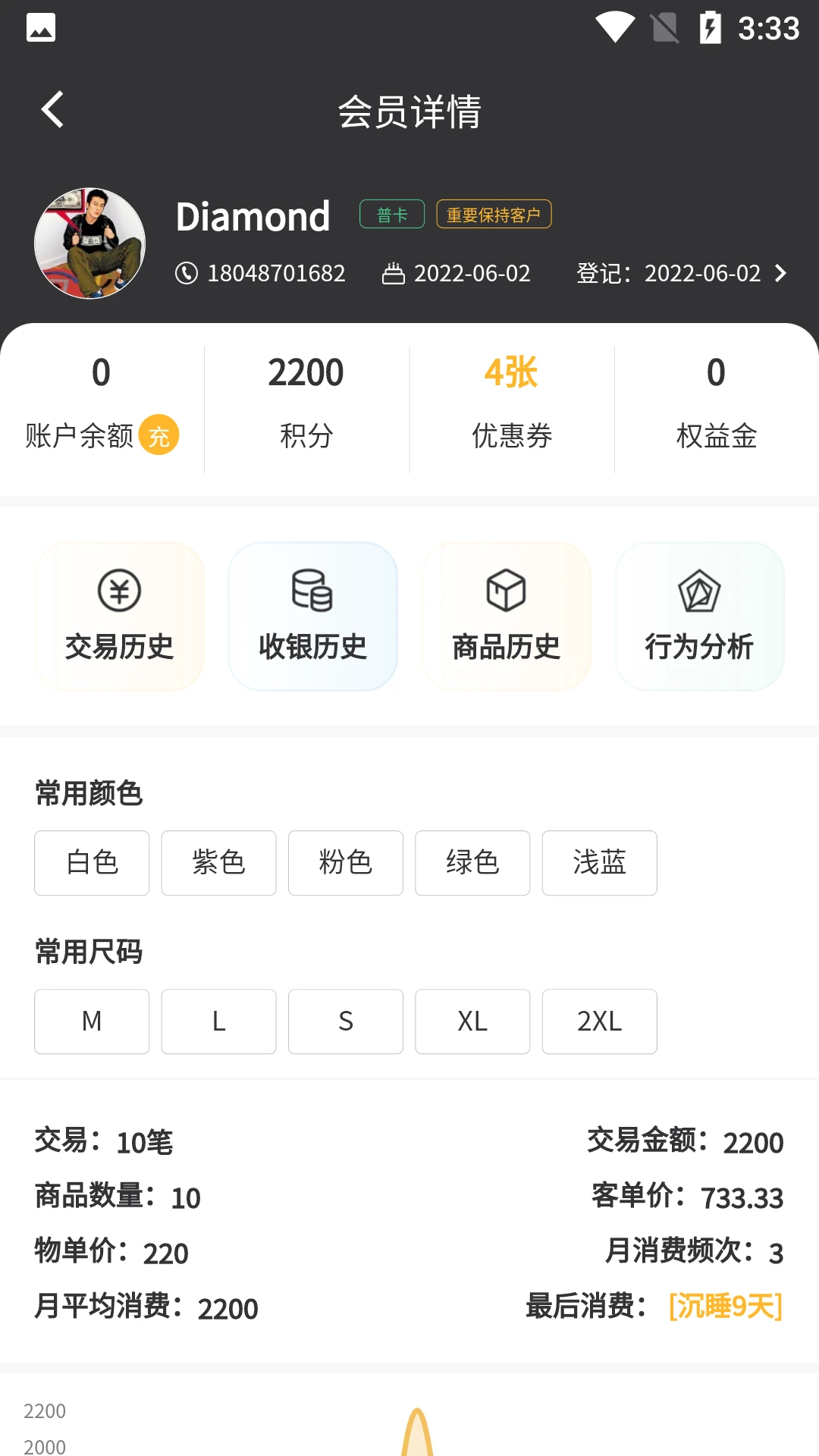Open the 重要保持客户 customer tag
The image size is (819, 1456).
click(x=493, y=214)
